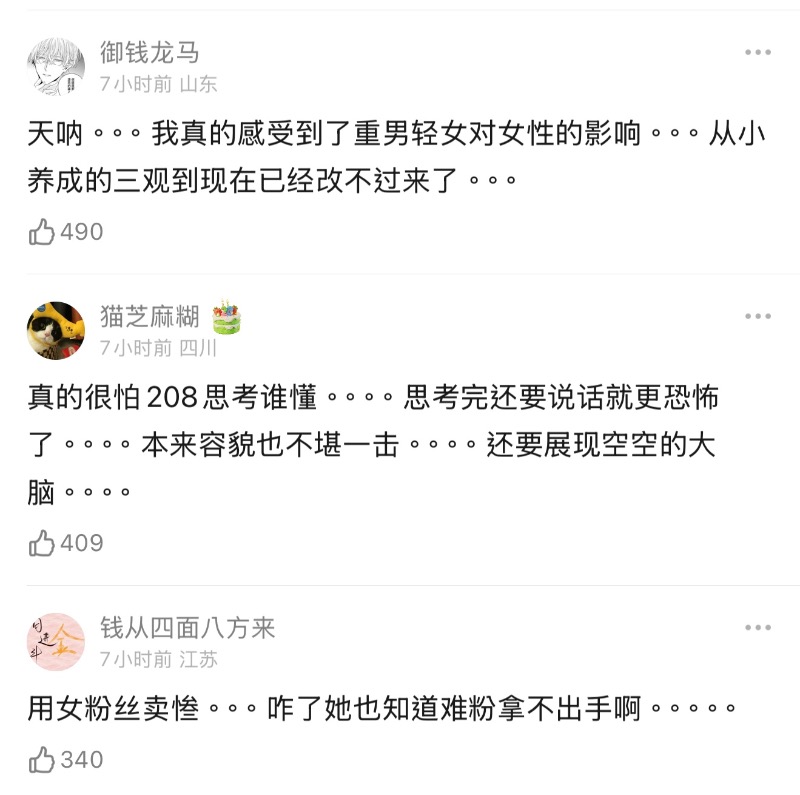Like 猫芝麻糊's comment with 409 likes
The height and width of the screenshot is (795, 800).
pyautogui.click(x=42, y=544)
